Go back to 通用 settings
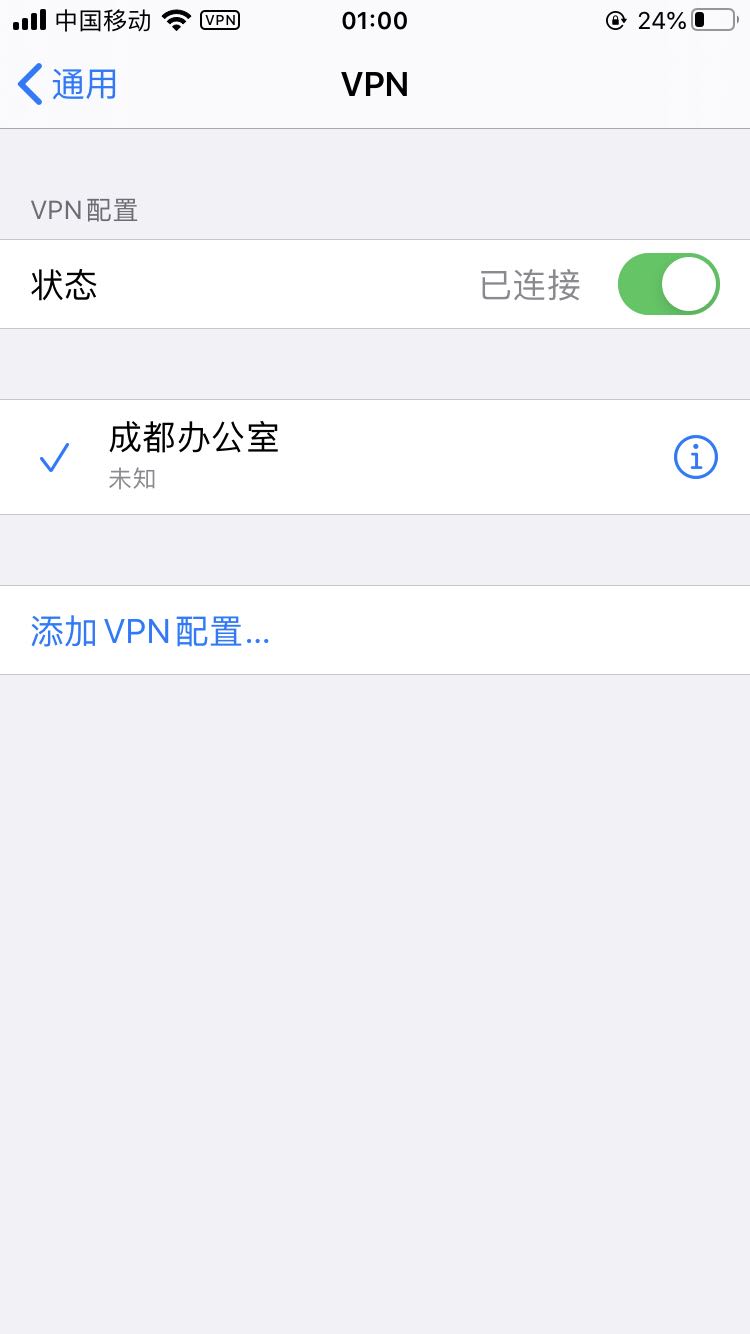Image resolution: width=750 pixels, height=1334 pixels. coord(68,84)
